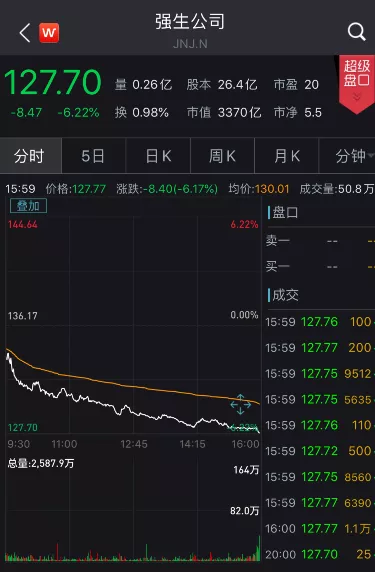
Task: Expand the 超级盘口 banner
Action: [357, 84]
